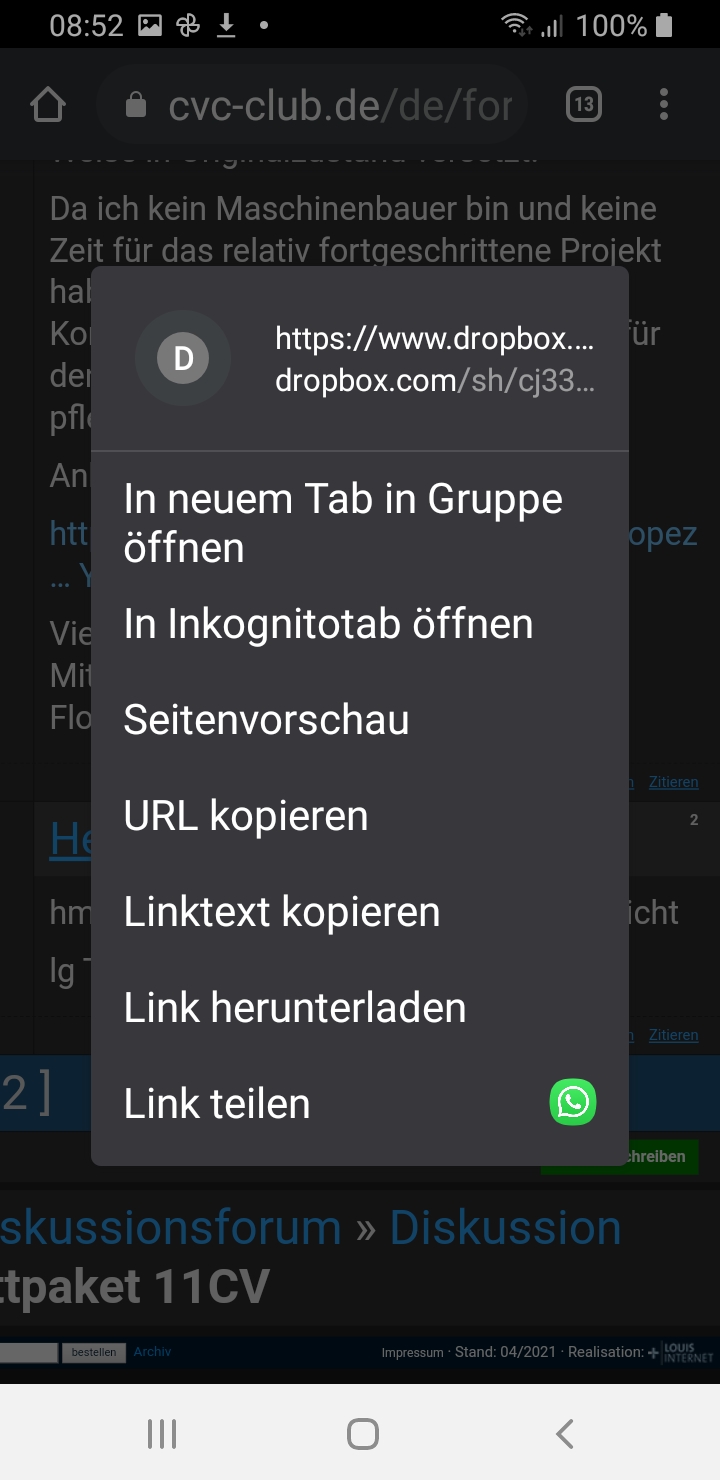Choose 'URL kopieren'

click(x=246, y=816)
